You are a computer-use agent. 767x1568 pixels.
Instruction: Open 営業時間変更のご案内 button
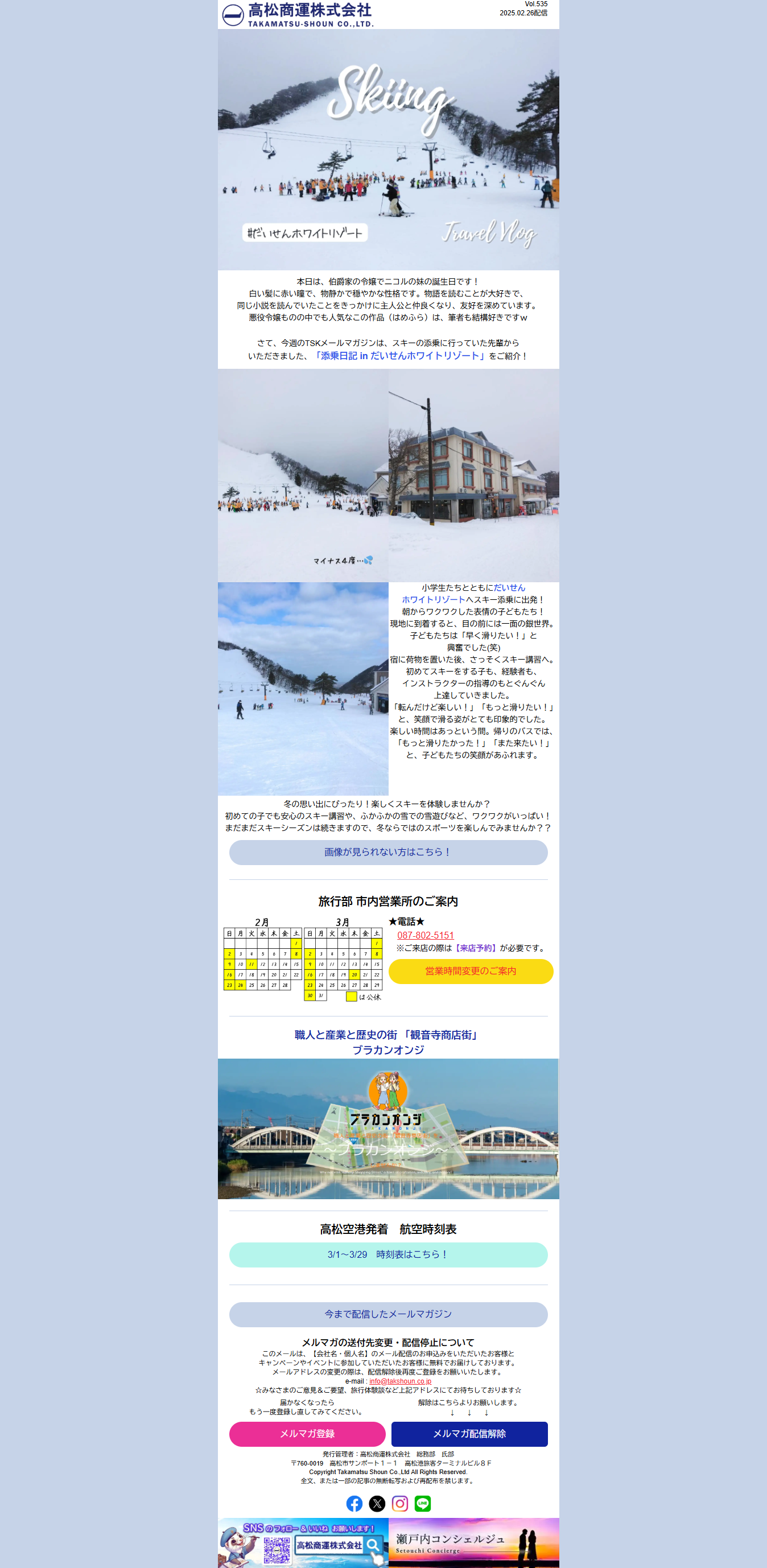[470, 971]
